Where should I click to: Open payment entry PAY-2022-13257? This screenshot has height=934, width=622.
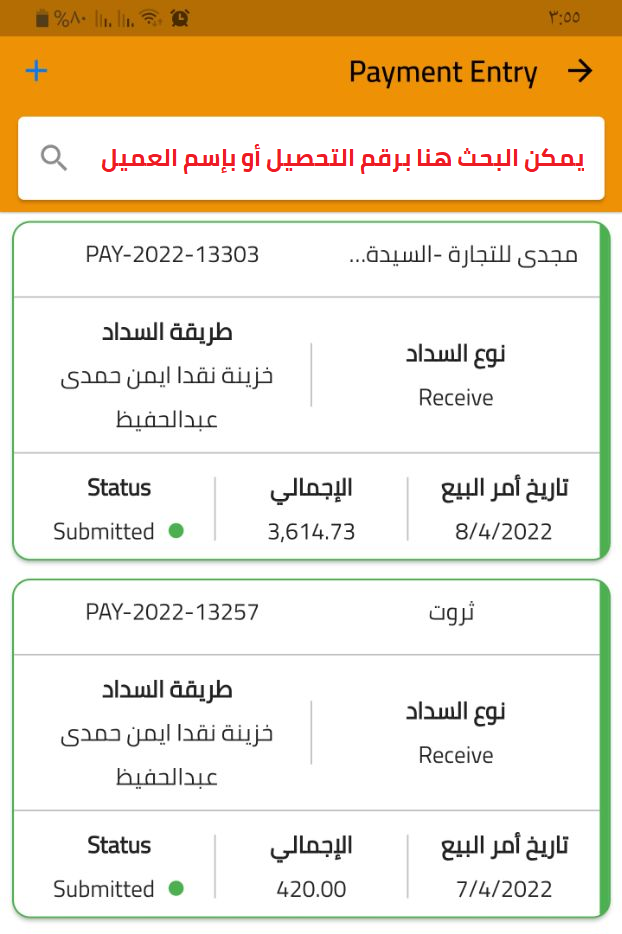310,747
